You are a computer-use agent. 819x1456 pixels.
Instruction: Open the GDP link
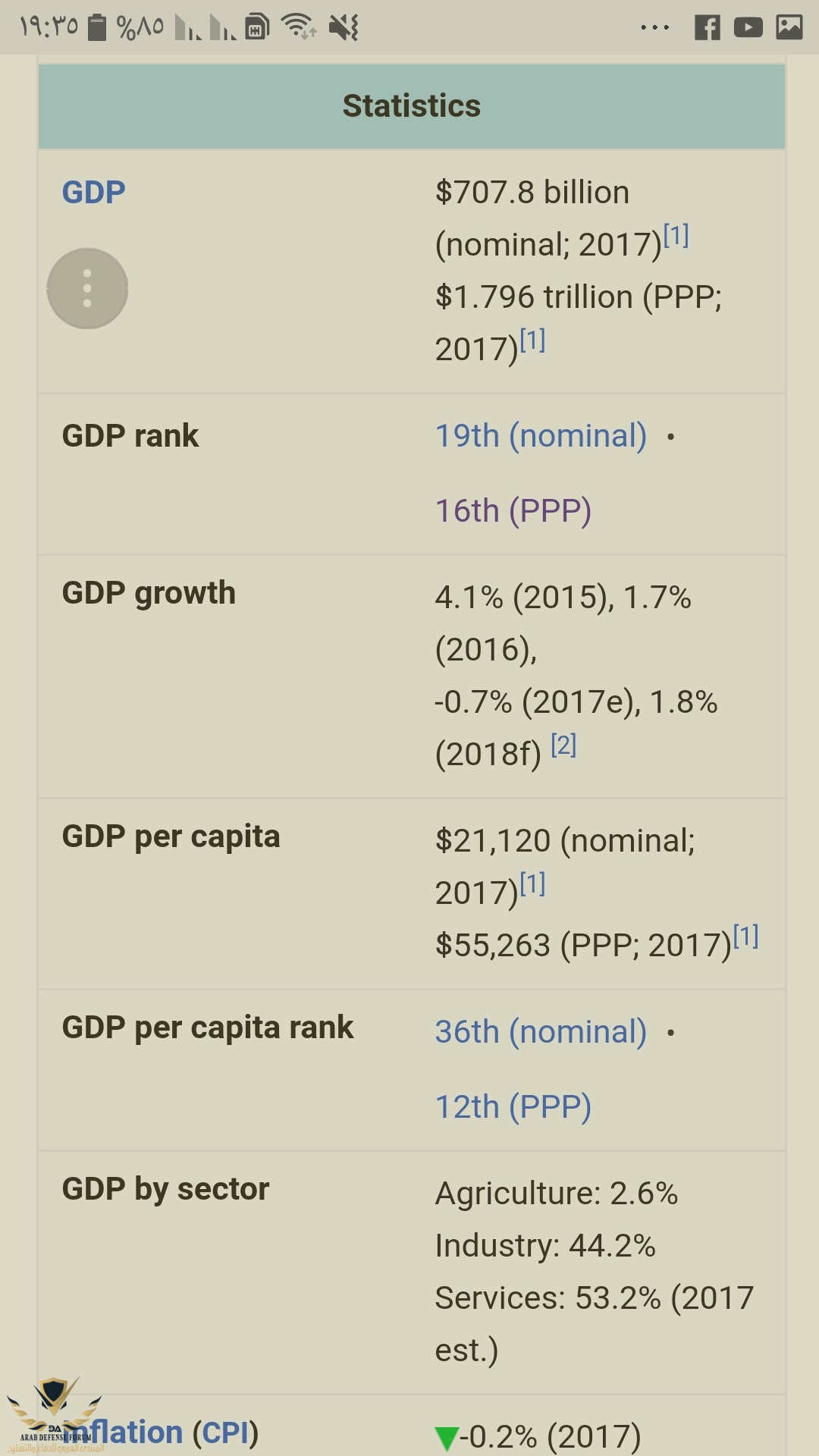[93, 193]
